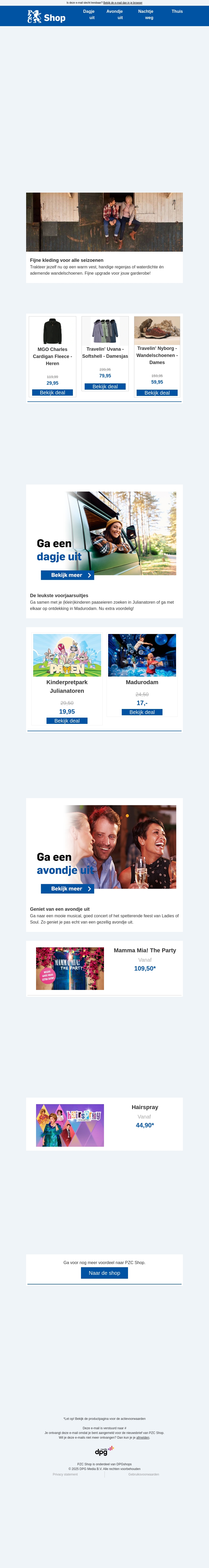Go to the shop via Naar de shop

[x=104, y=1273]
